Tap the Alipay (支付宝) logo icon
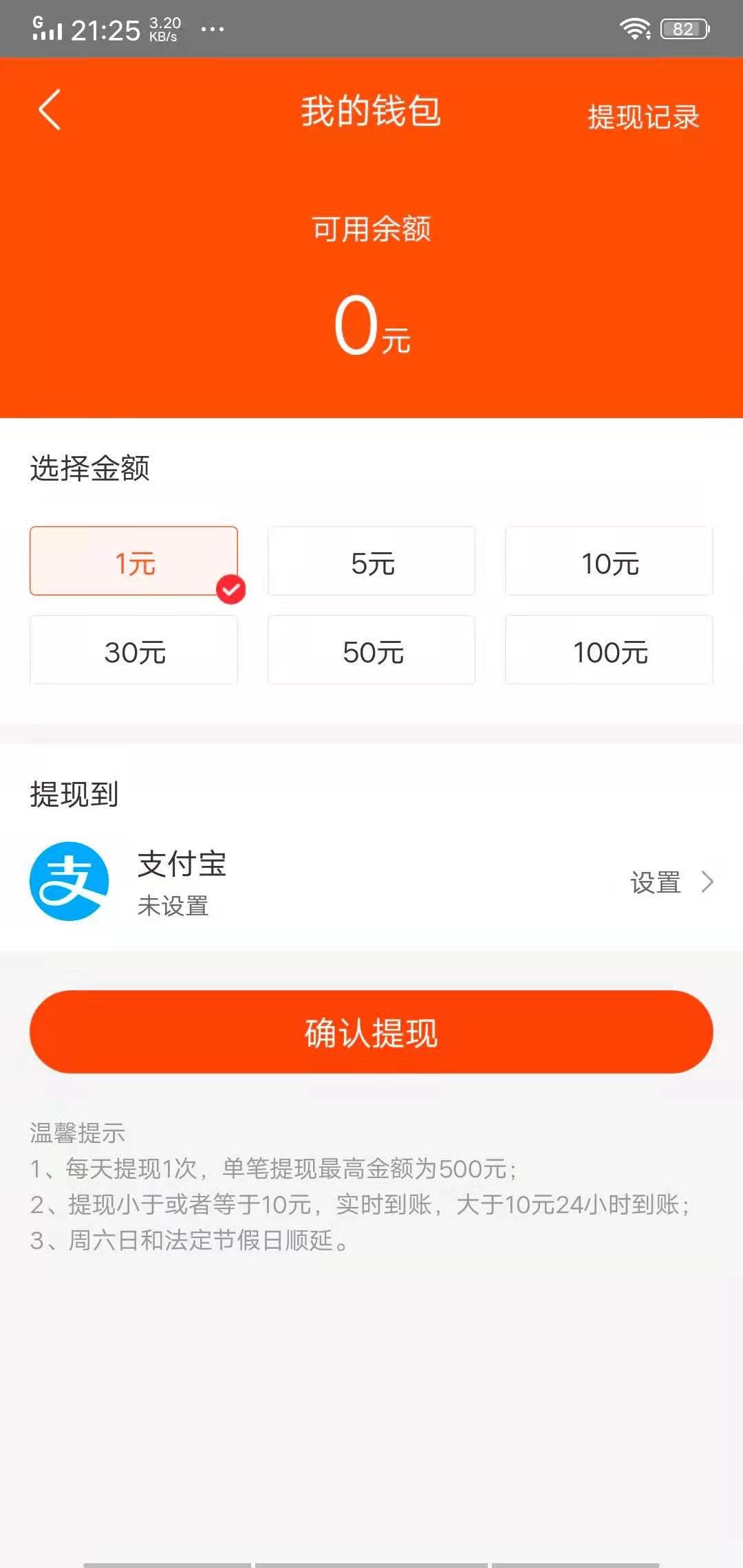 point(71,882)
